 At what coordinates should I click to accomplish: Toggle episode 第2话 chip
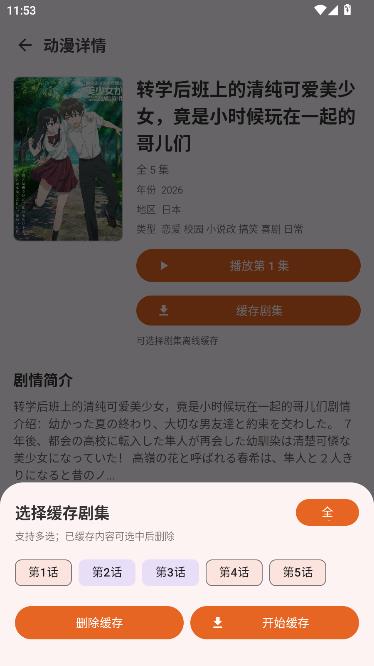[x=107, y=573]
